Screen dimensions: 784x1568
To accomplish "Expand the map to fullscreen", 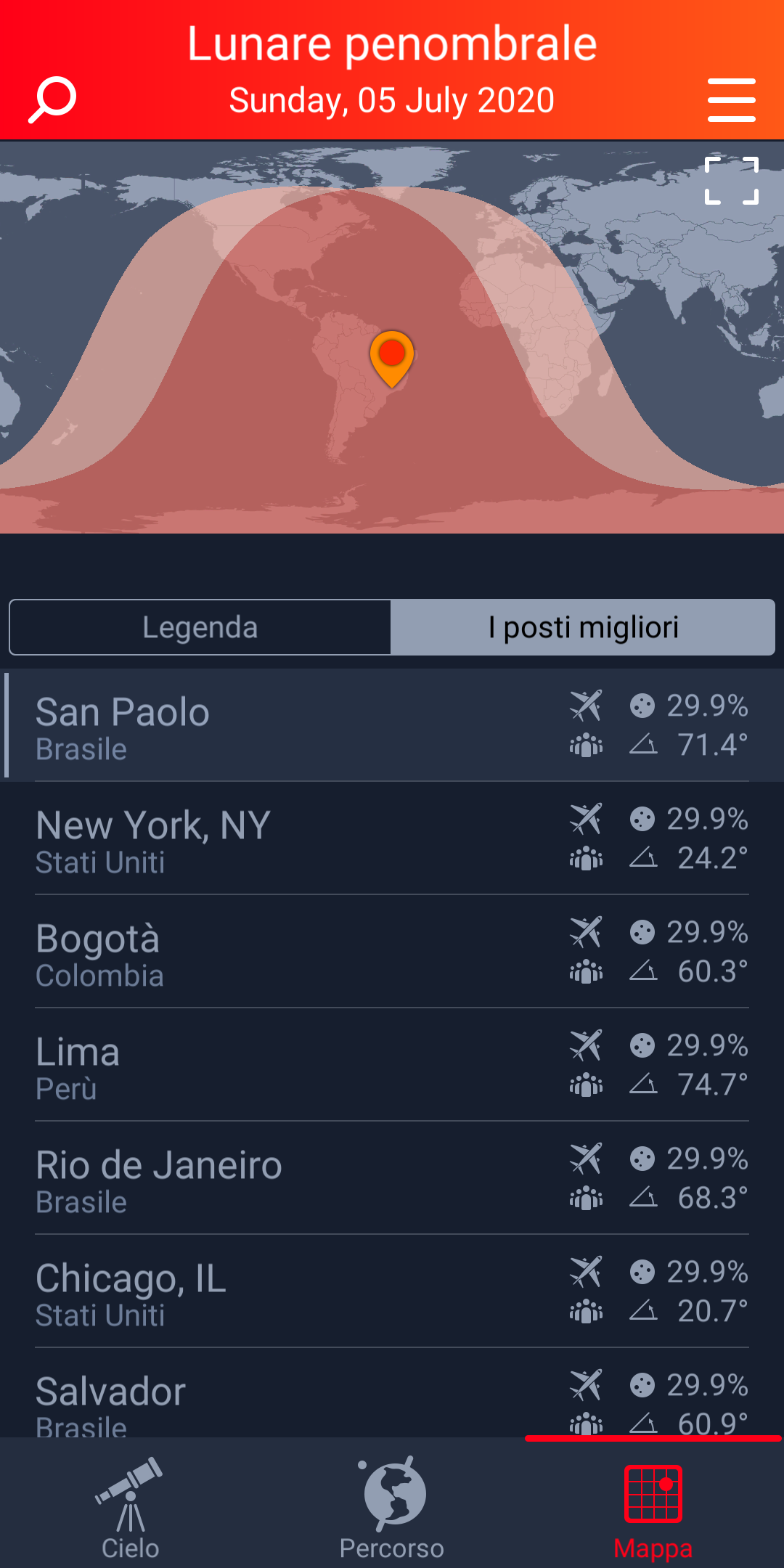I will tap(732, 180).
